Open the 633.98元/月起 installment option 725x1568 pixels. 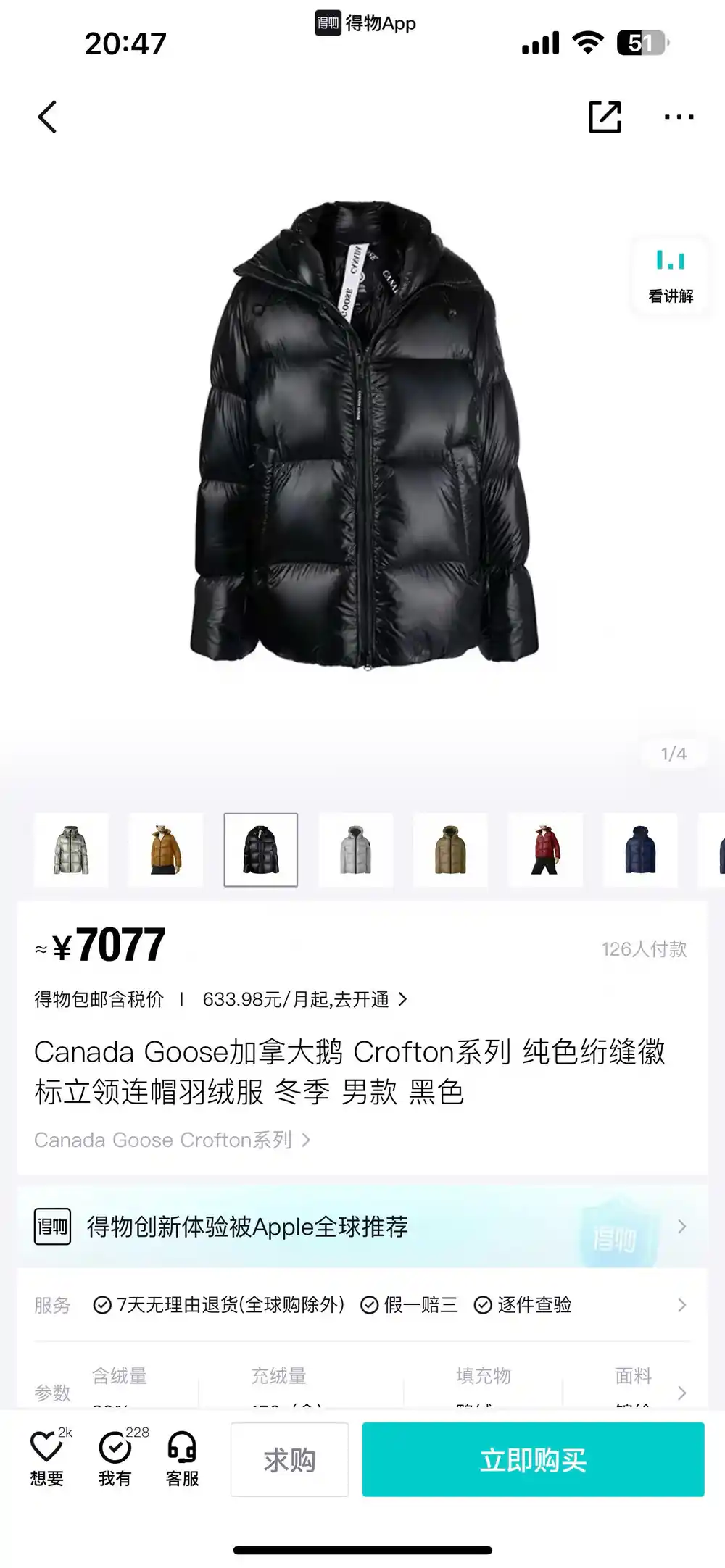click(x=304, y=1000)
